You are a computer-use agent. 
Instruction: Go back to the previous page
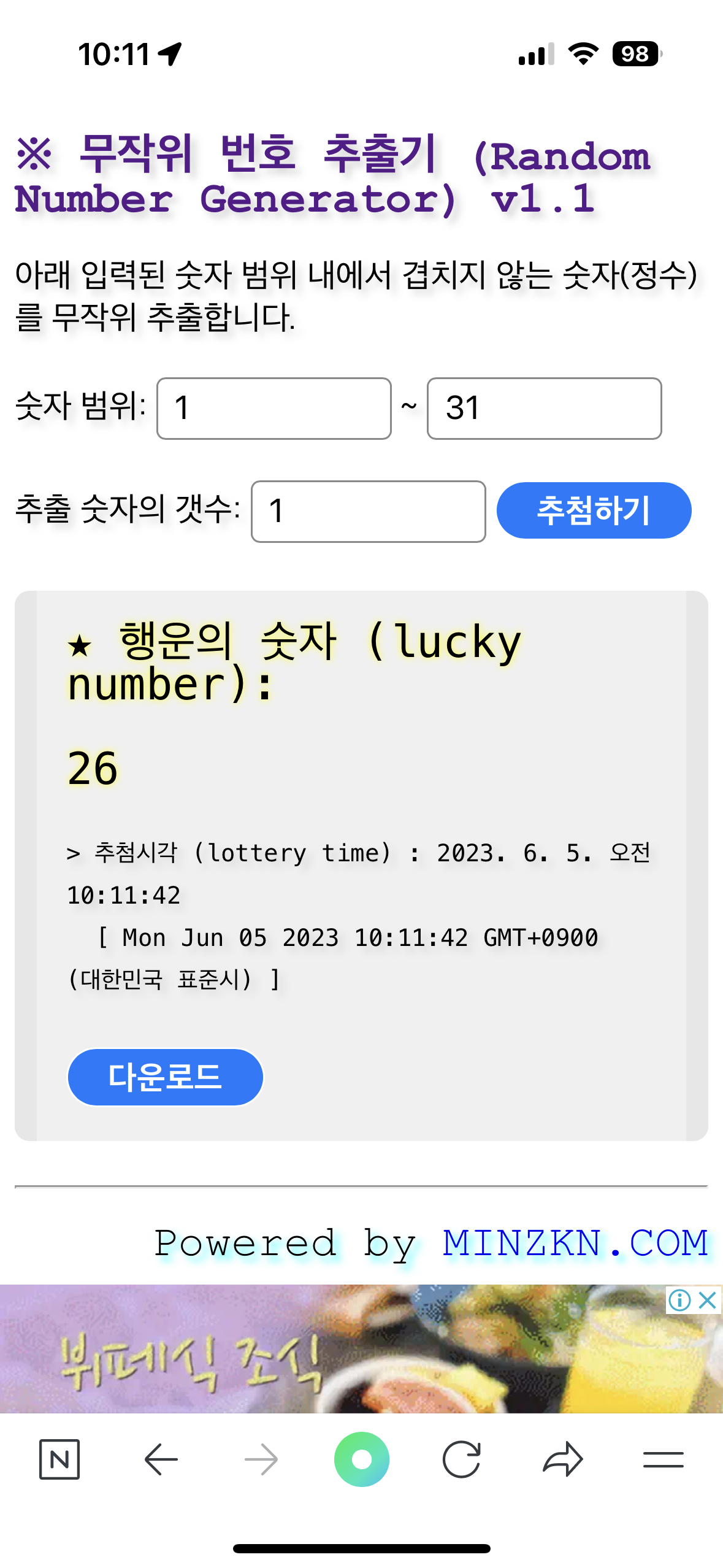point(161,1459)
